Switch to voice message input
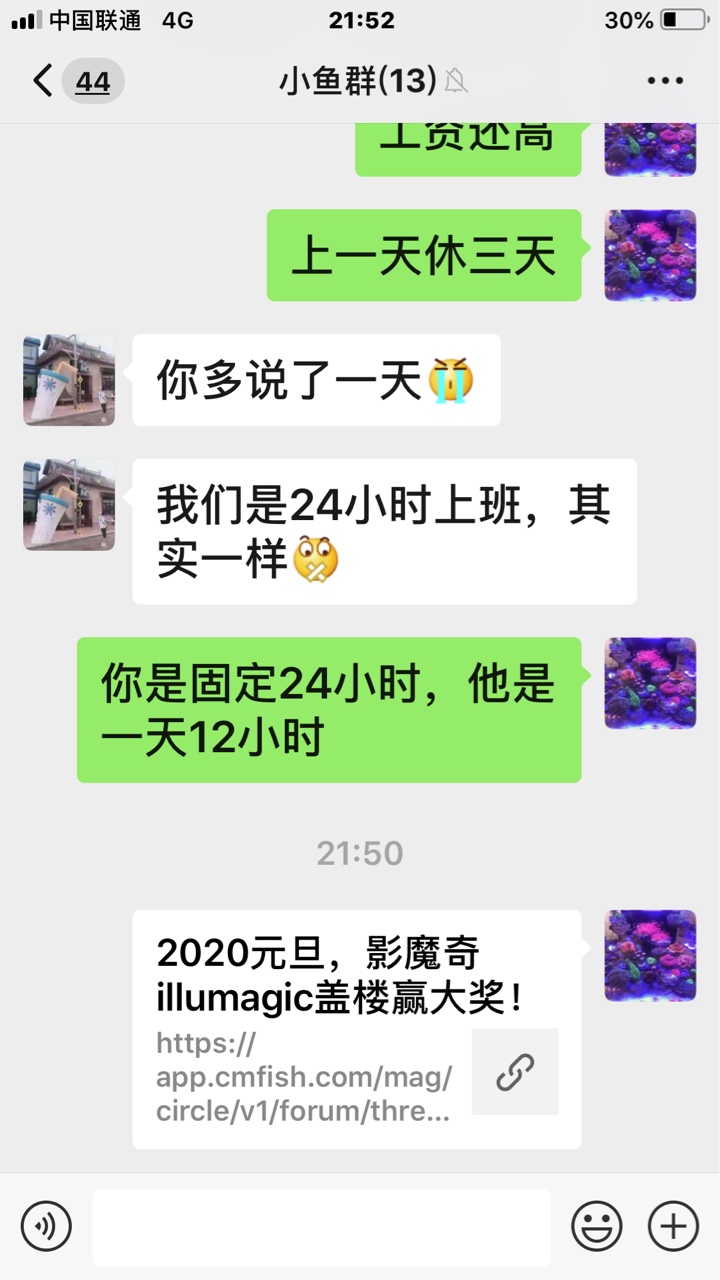This screenshot has height=1280, width=720. pos(46,1226)
